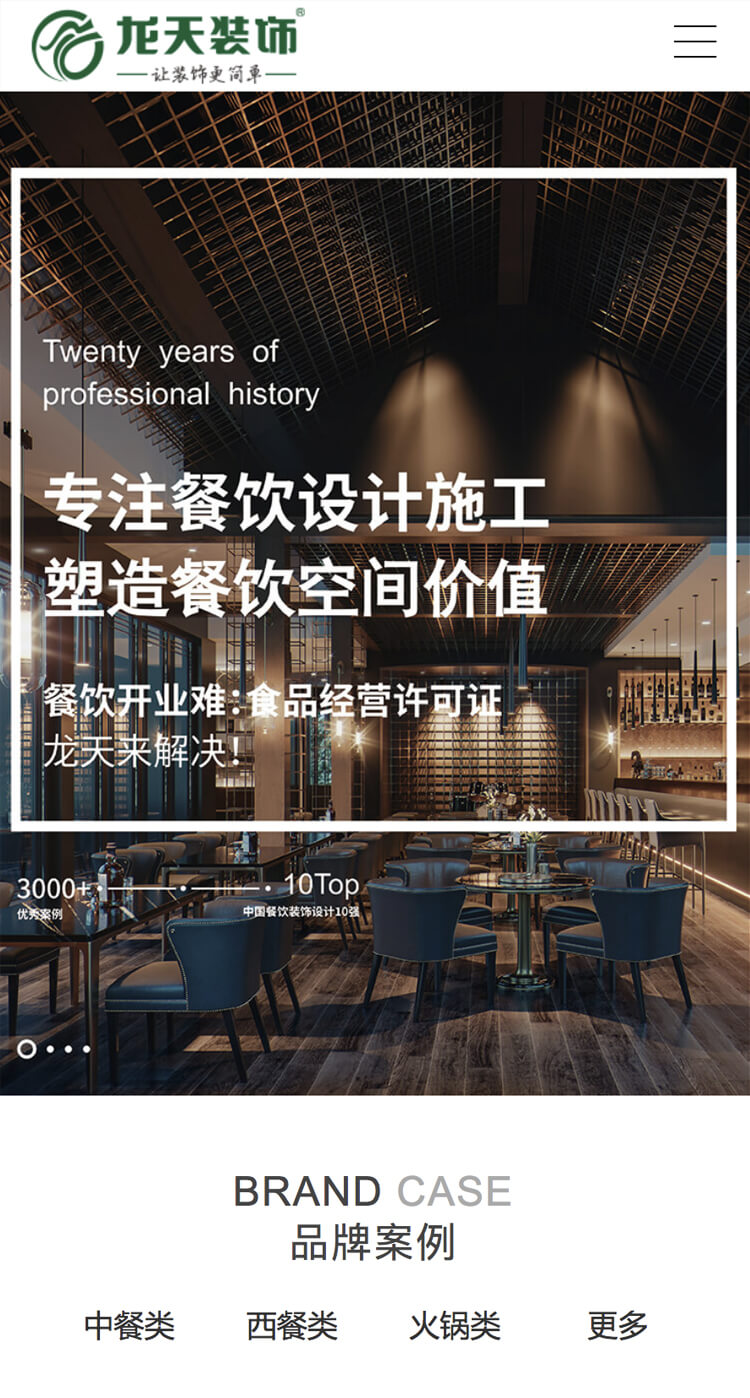Open the hamburger menu

click(695, 42)
